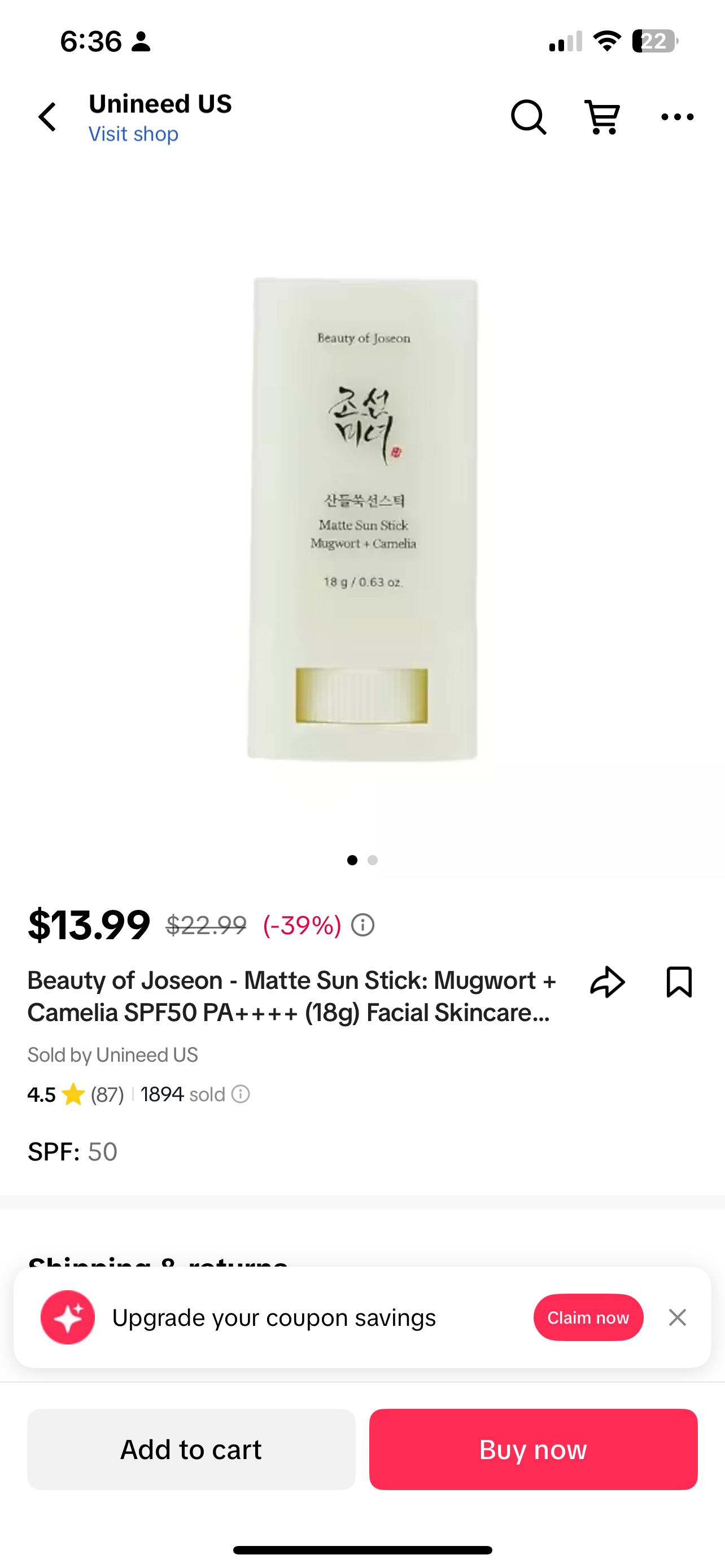725x1568 pixels.
Task: Open the shopping cart icon
Action: point(602,117)
